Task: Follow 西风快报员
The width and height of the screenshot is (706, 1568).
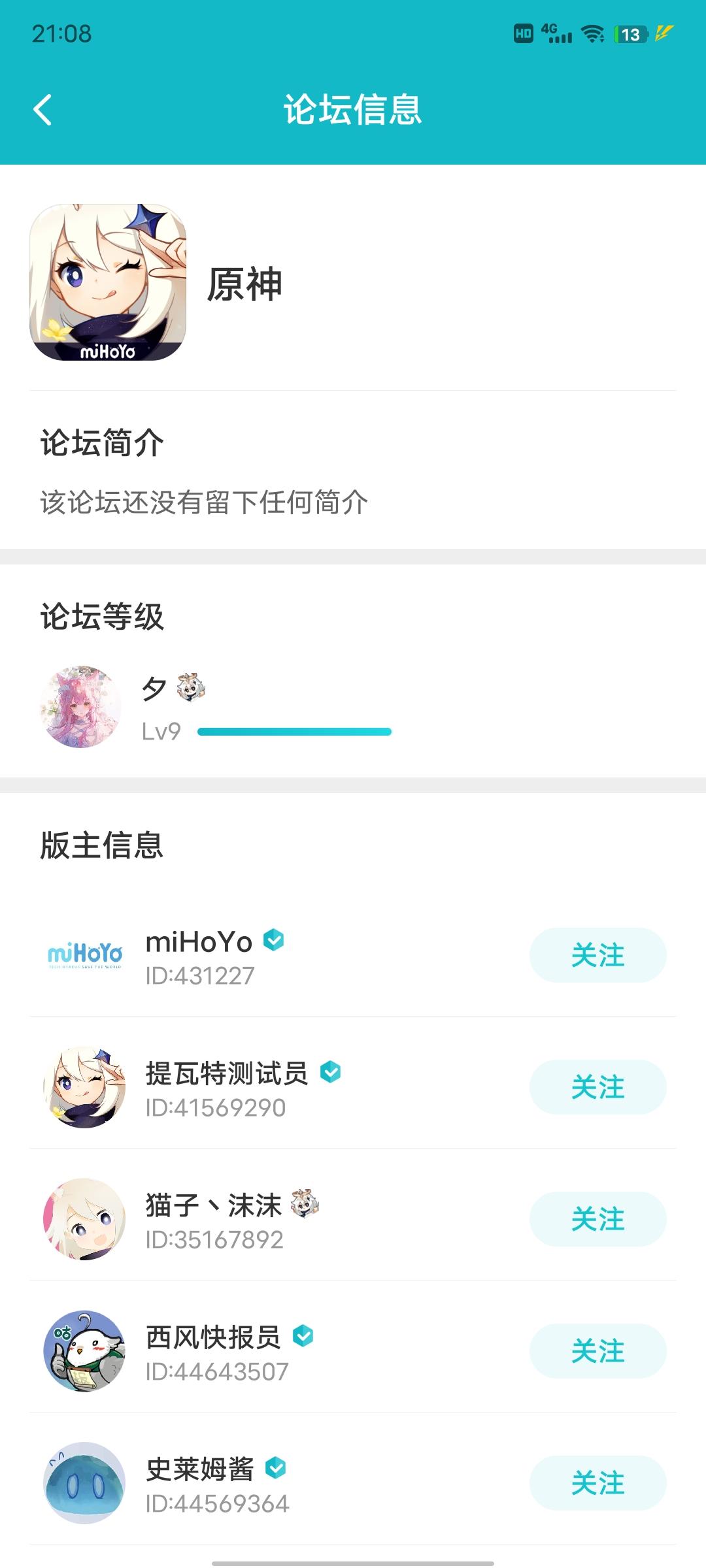Action: click(x=597, y=1351)
